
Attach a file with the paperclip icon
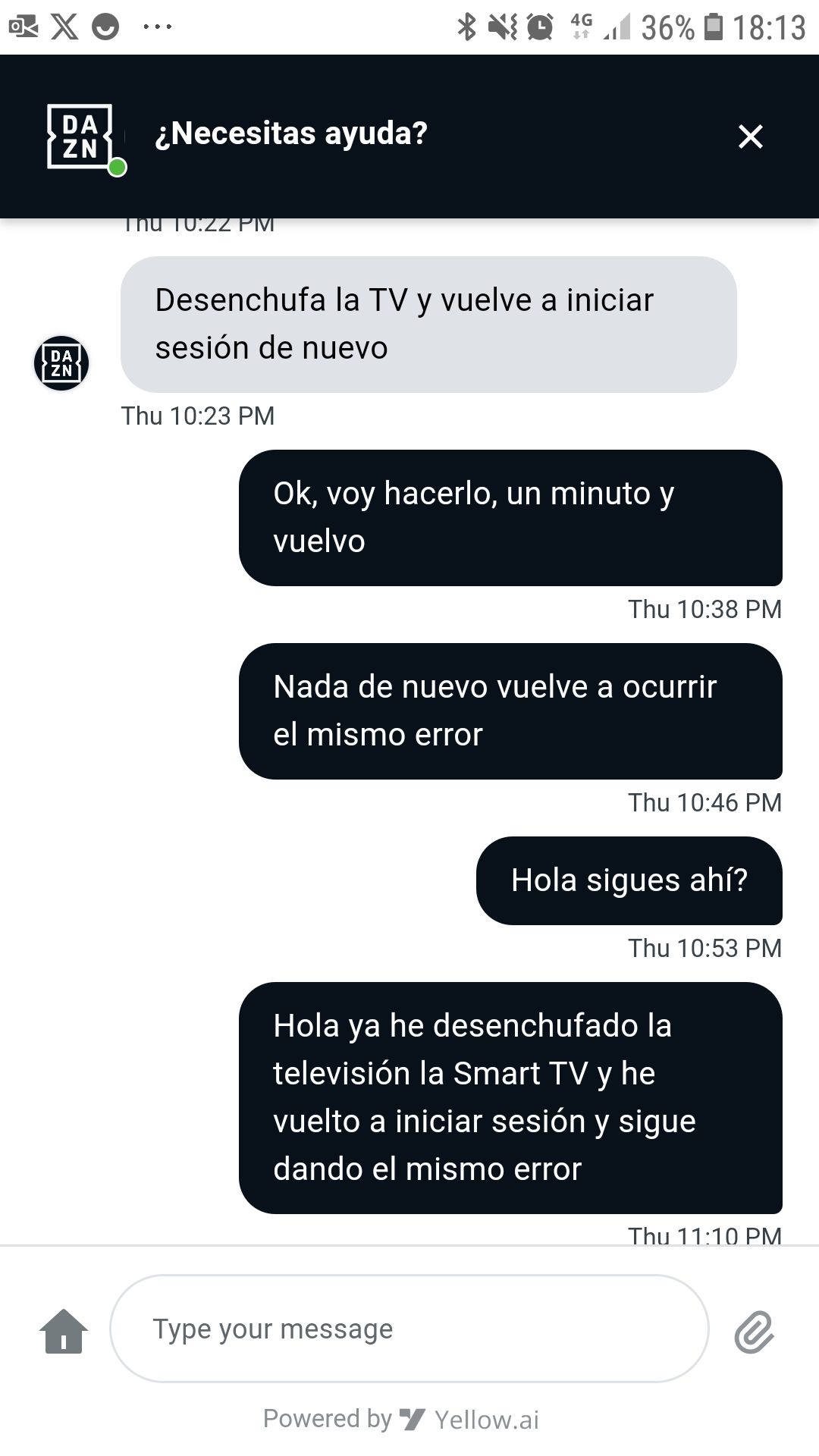[754, 1332]
